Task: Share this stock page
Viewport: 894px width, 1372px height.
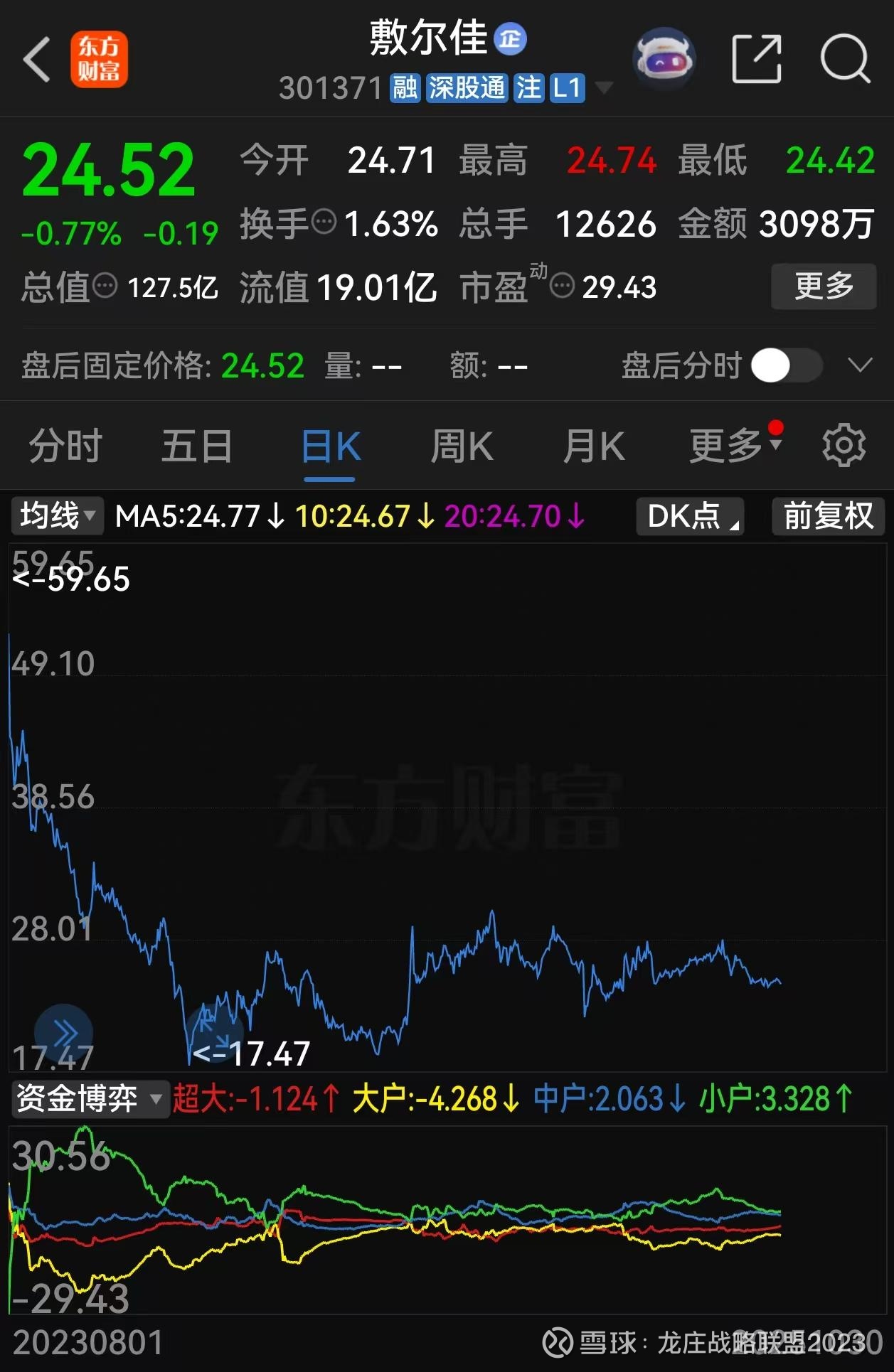Action: 757,59
